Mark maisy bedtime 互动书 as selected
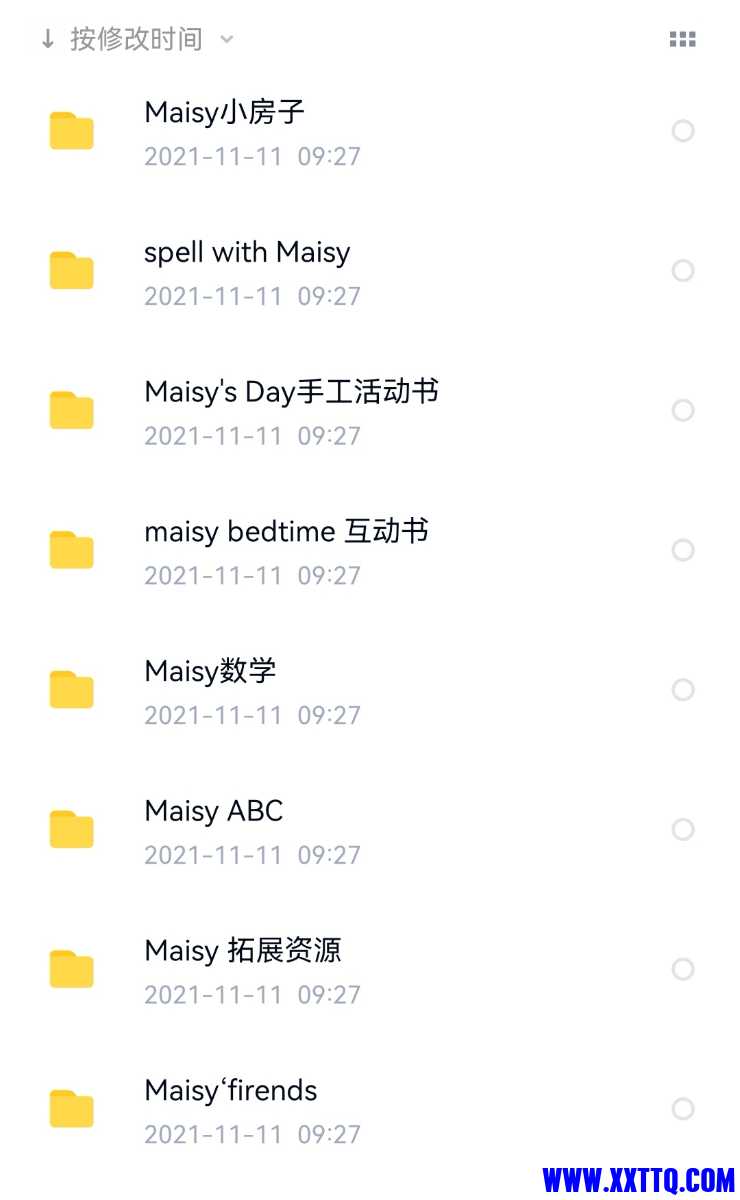Image resolution: width=740 pixels, height=1200 pixels. (x=683, y=550)
